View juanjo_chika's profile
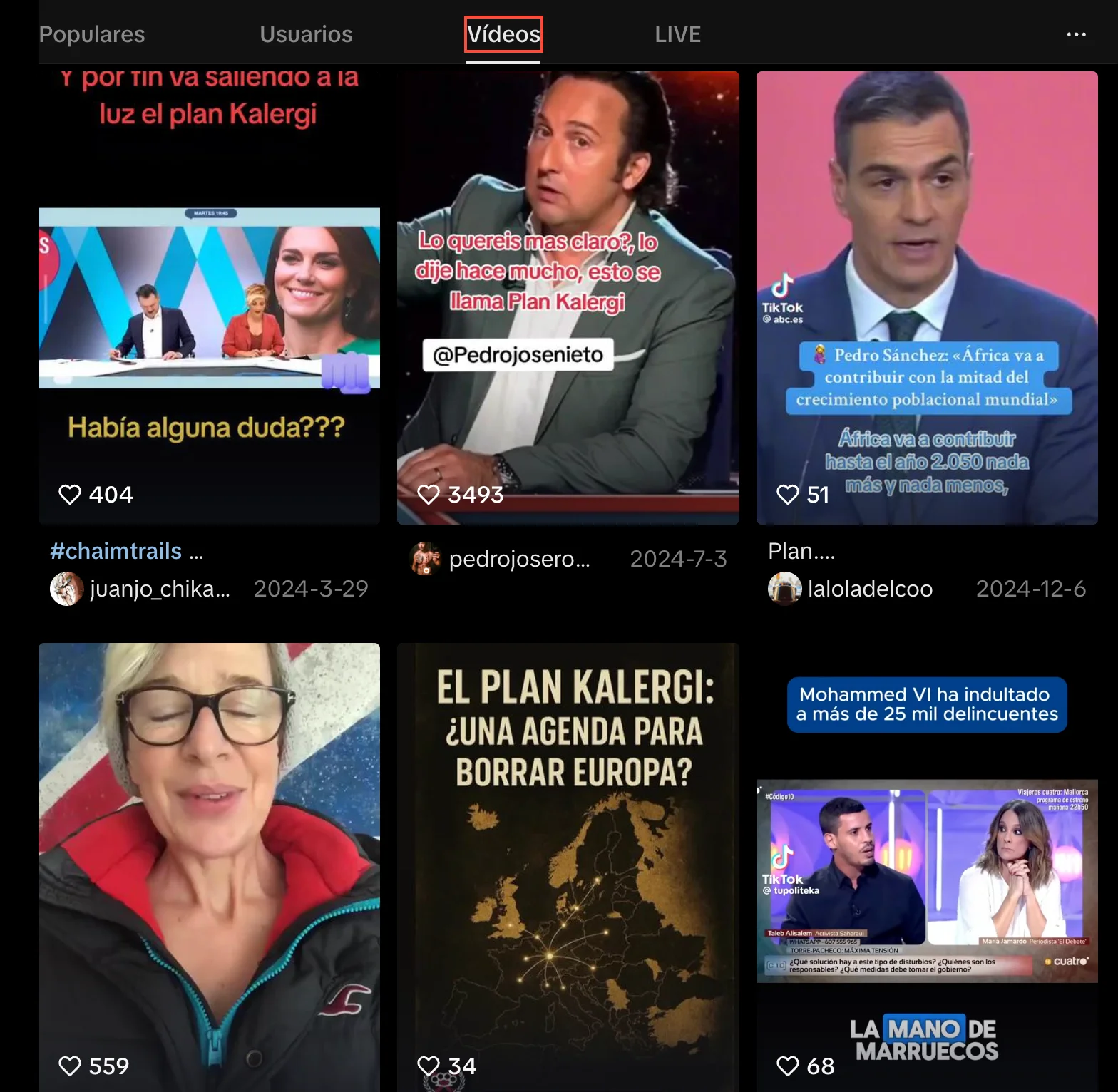The height and width of the screenshot is (1092, 1118). tap(159, 589)
